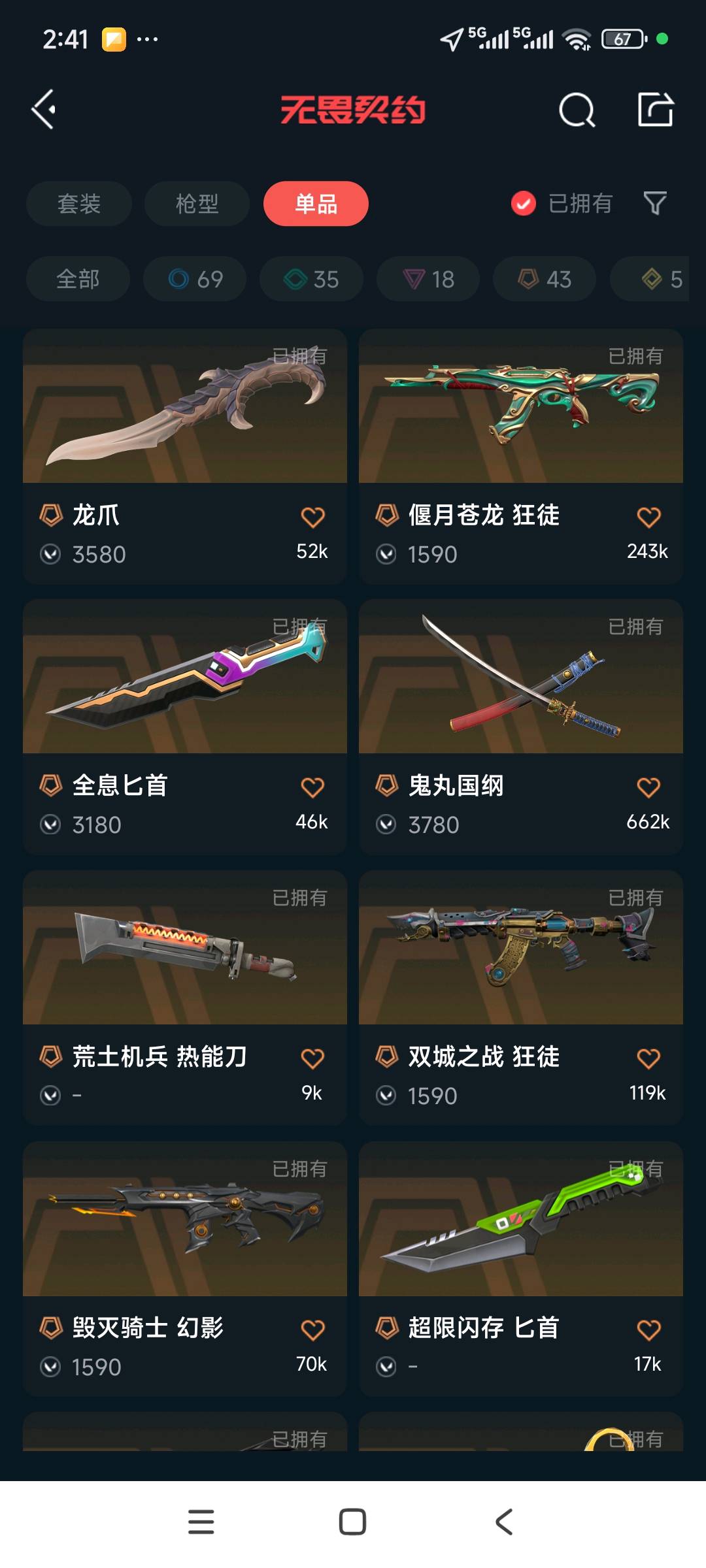Like the 鬼丸国纲 skin
706x1568 pixels.
tap(648, 787)
